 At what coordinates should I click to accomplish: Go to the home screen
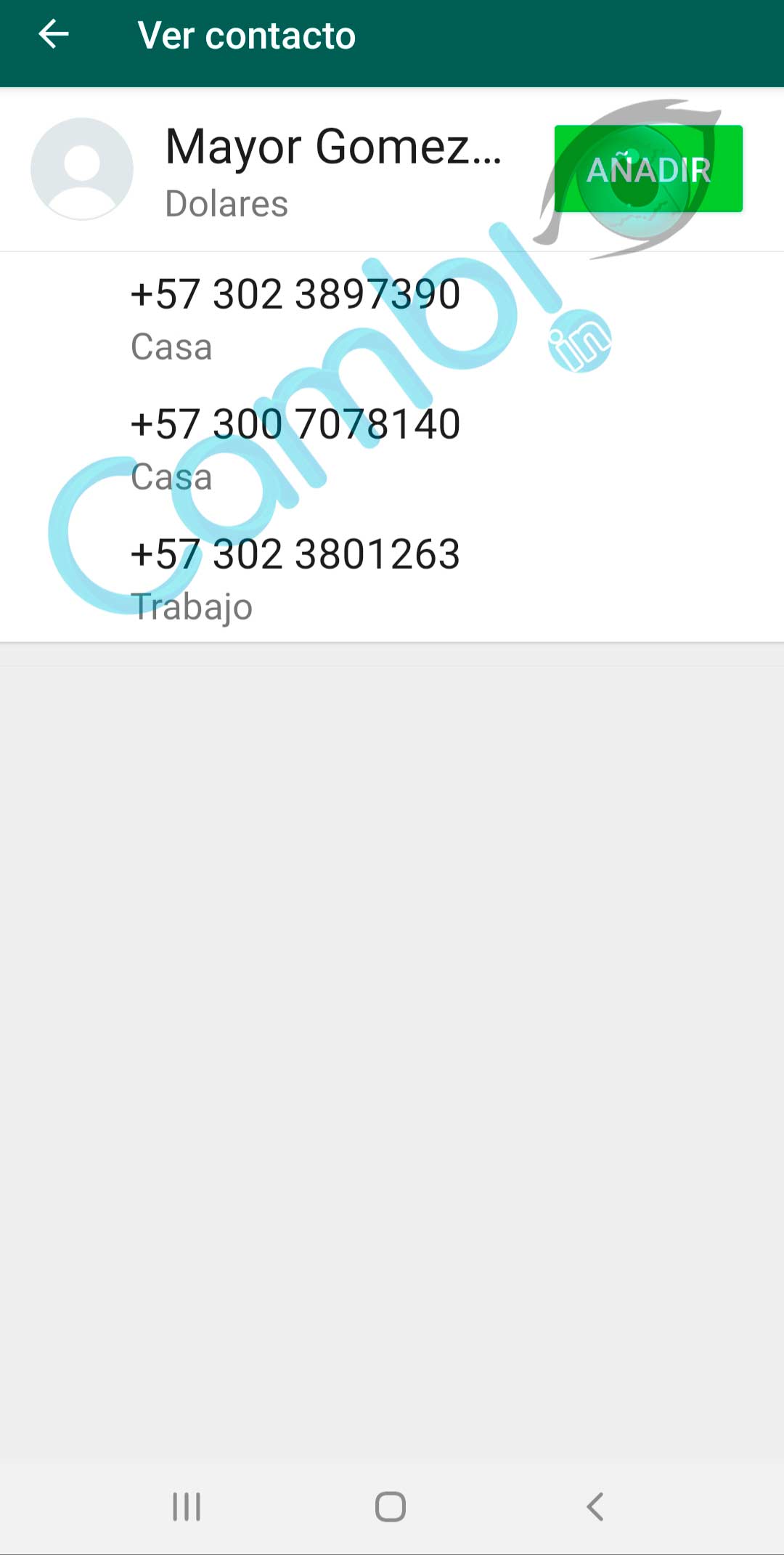(391, 1506)
